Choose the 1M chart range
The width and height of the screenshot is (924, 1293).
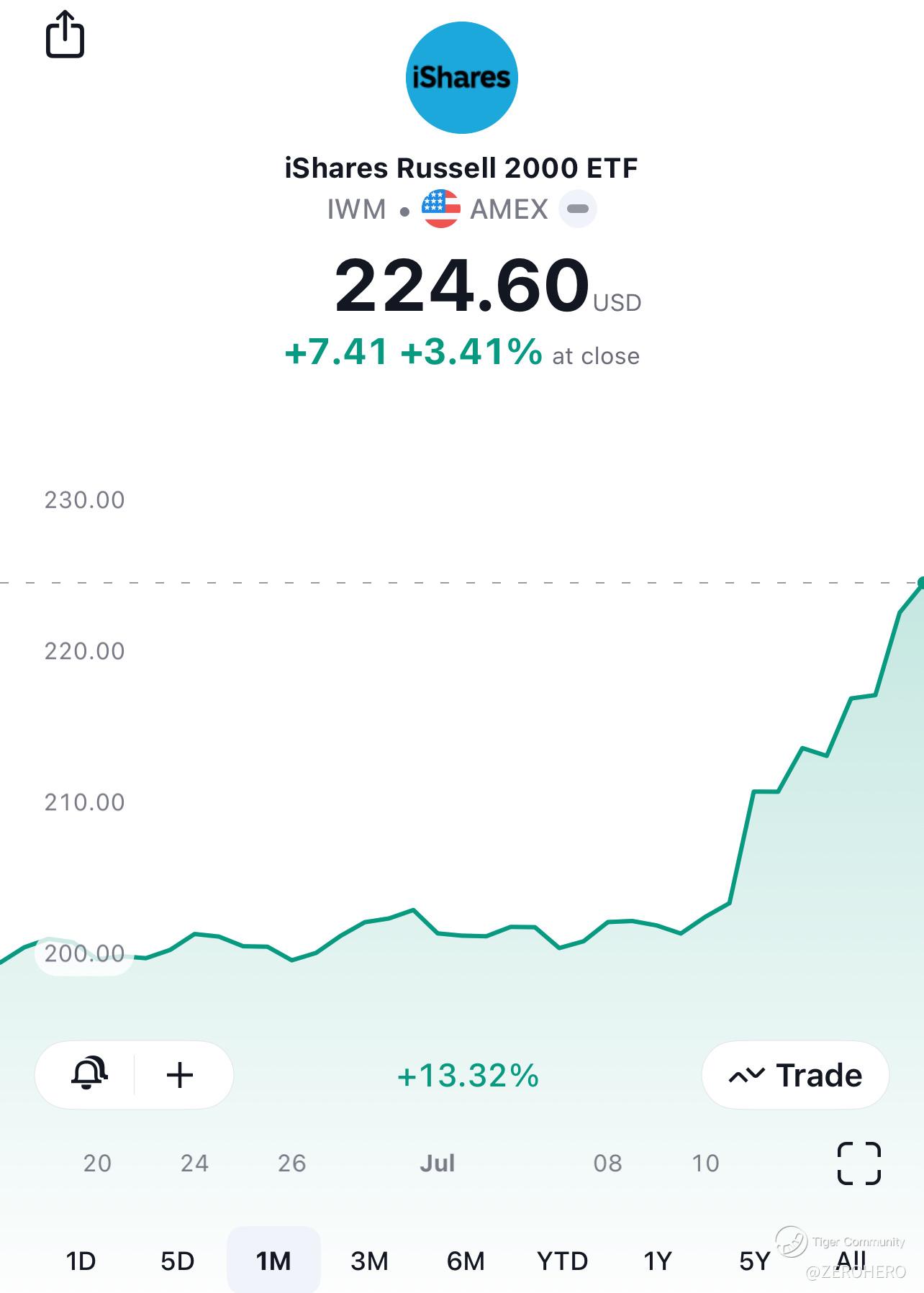tap(273, 1261)
